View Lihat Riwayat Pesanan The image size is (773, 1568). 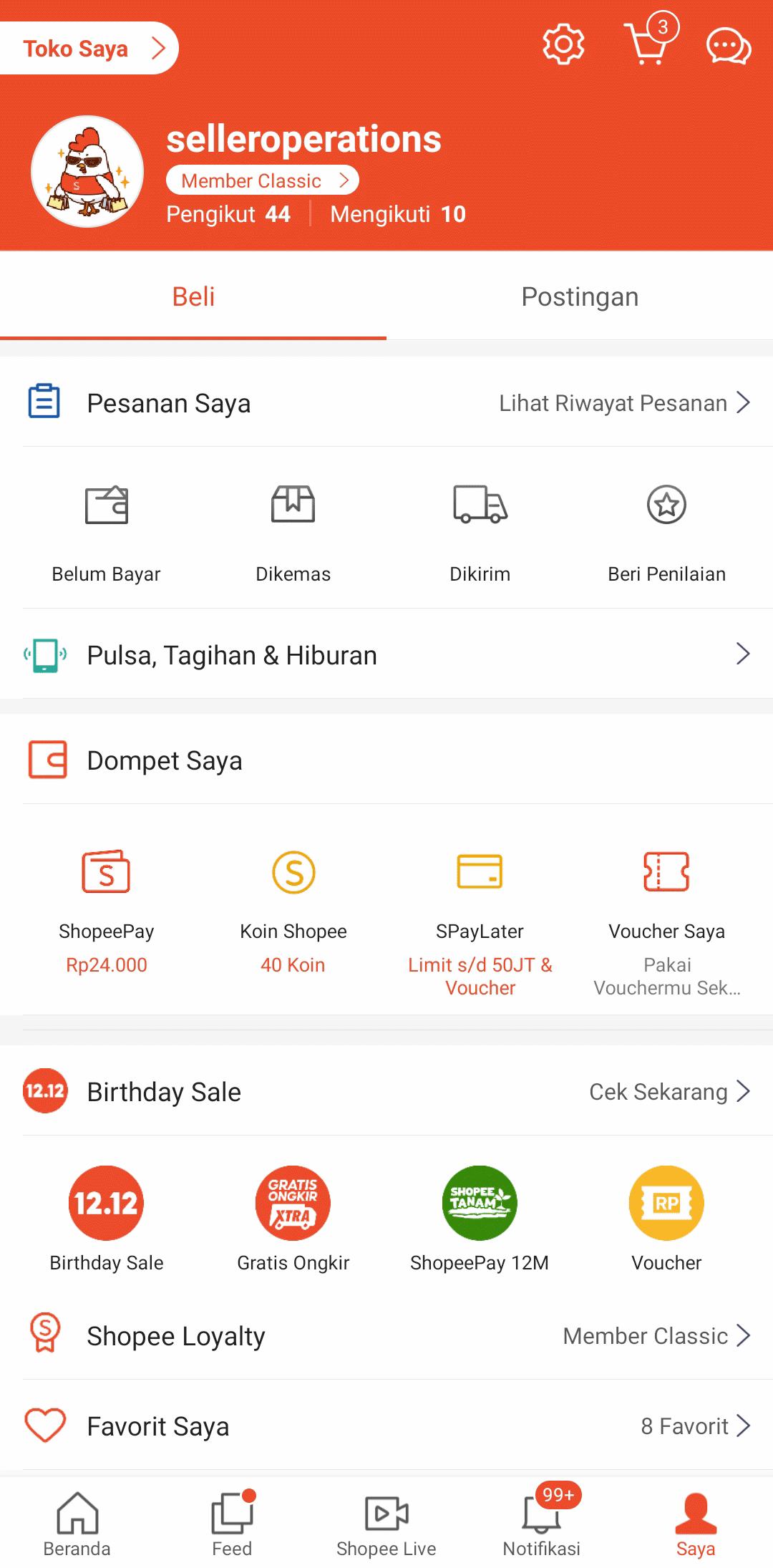coord(624,403)
